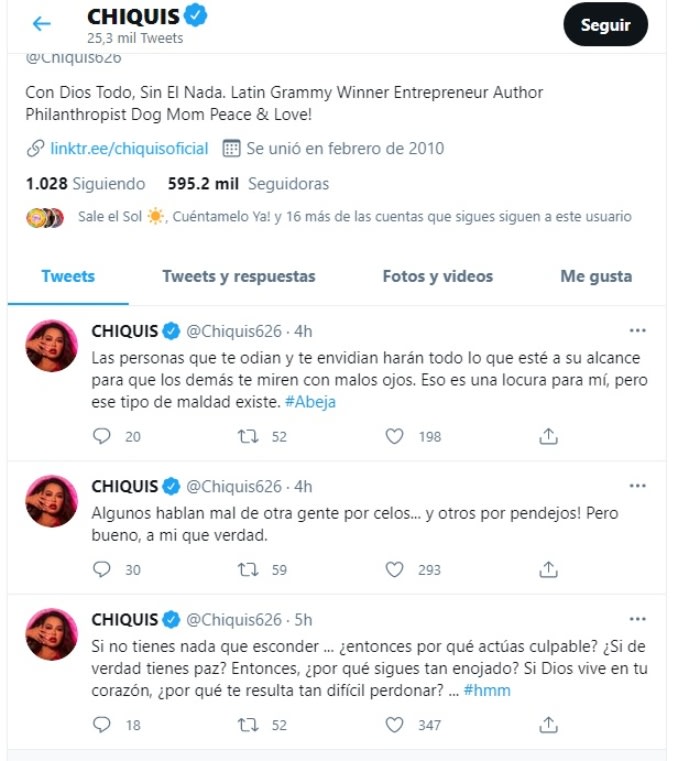Switch to Fotos y videos tab
This screenshot has width=700, height=761.
438,277
